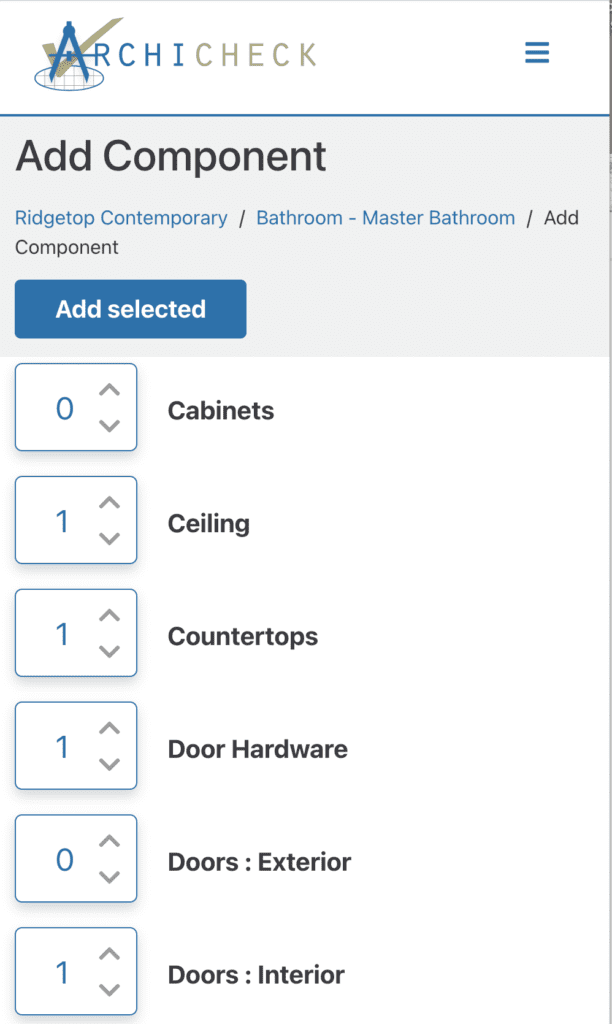Increment the Door Hardware quantity
Screen dimensions: 612x1024
[110, 729]
